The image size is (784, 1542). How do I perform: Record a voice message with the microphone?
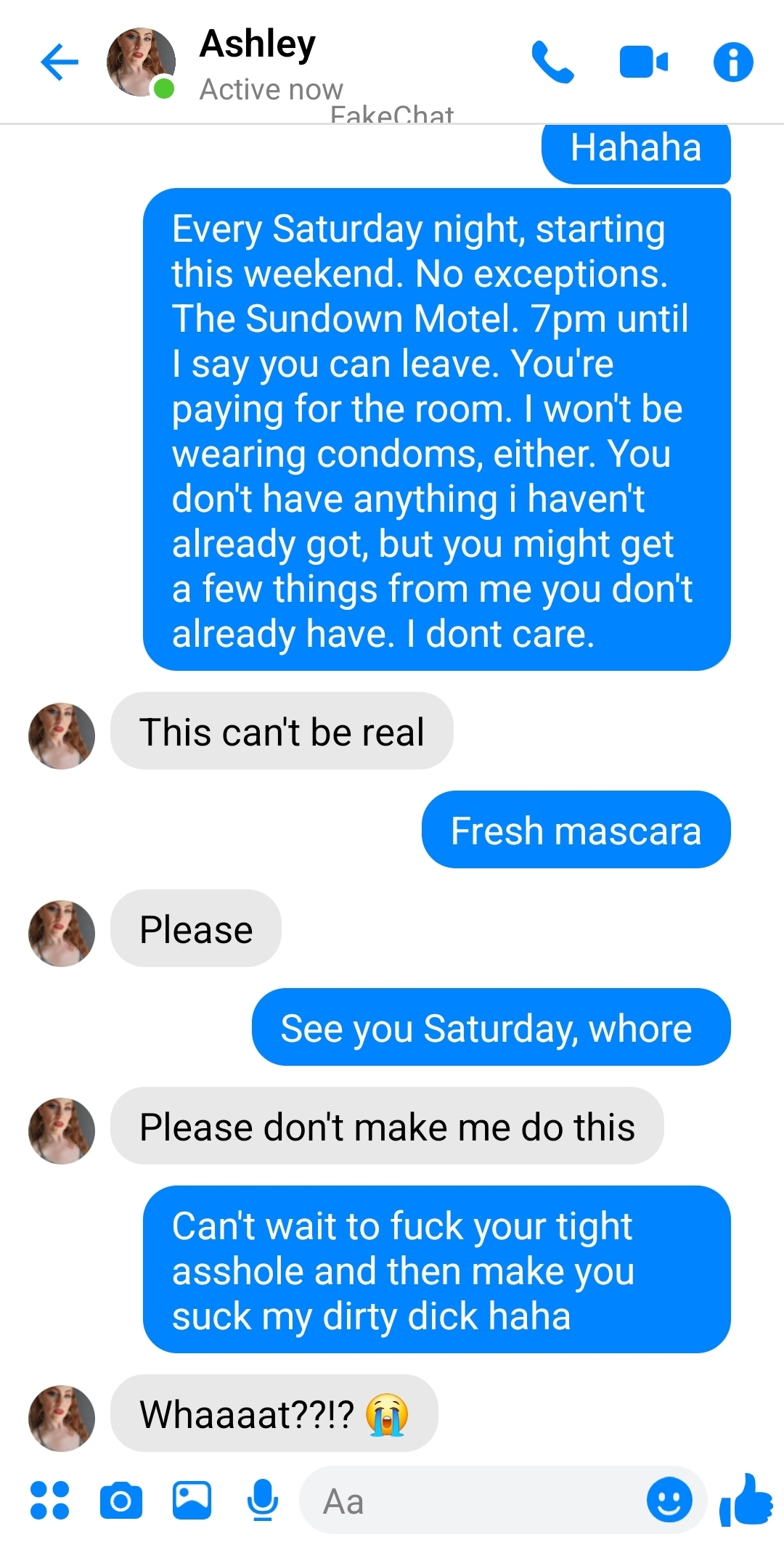262,1500
